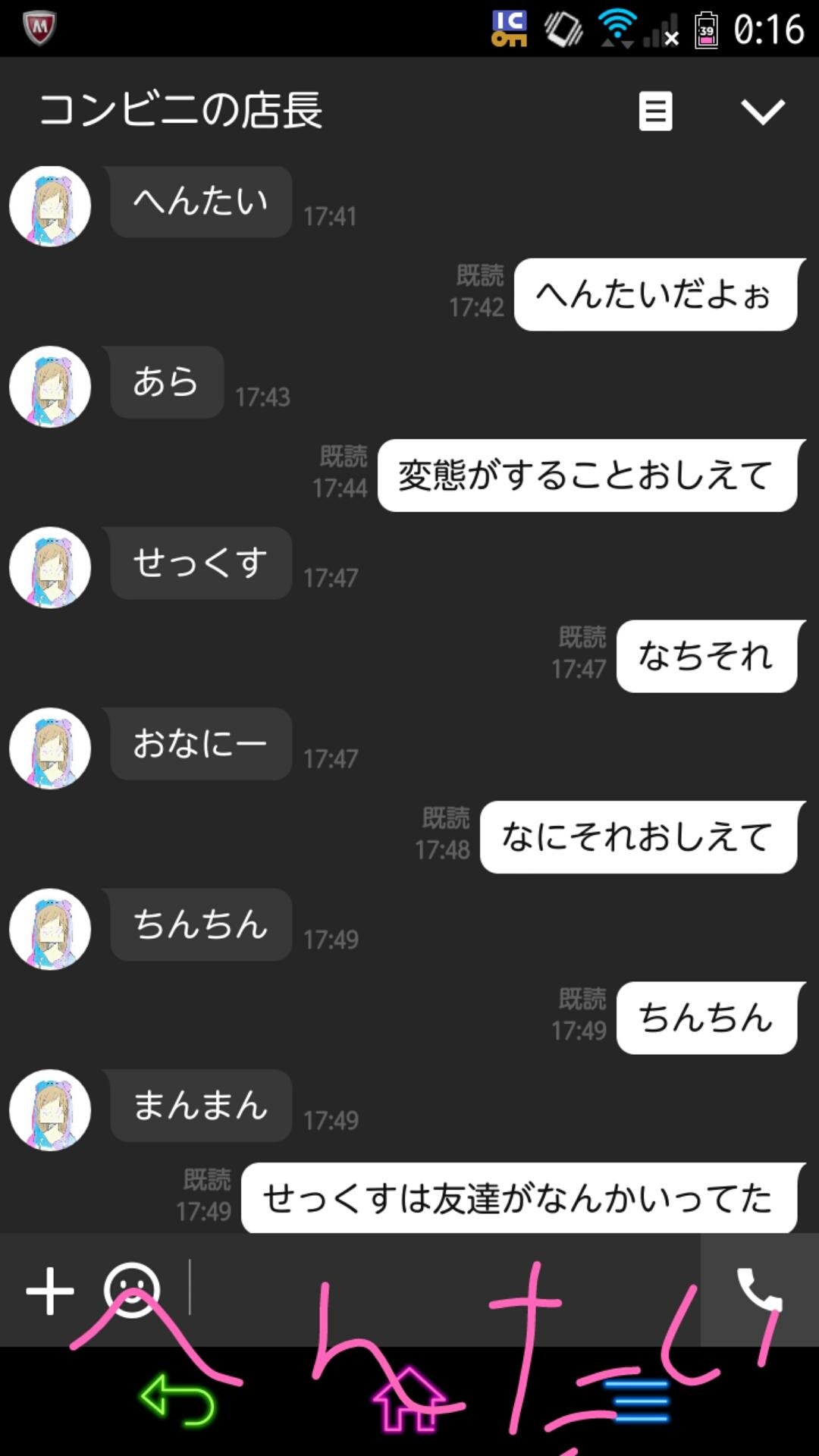
Task: Tap the avatar beside まんまん message
Action: (49, 1109)
